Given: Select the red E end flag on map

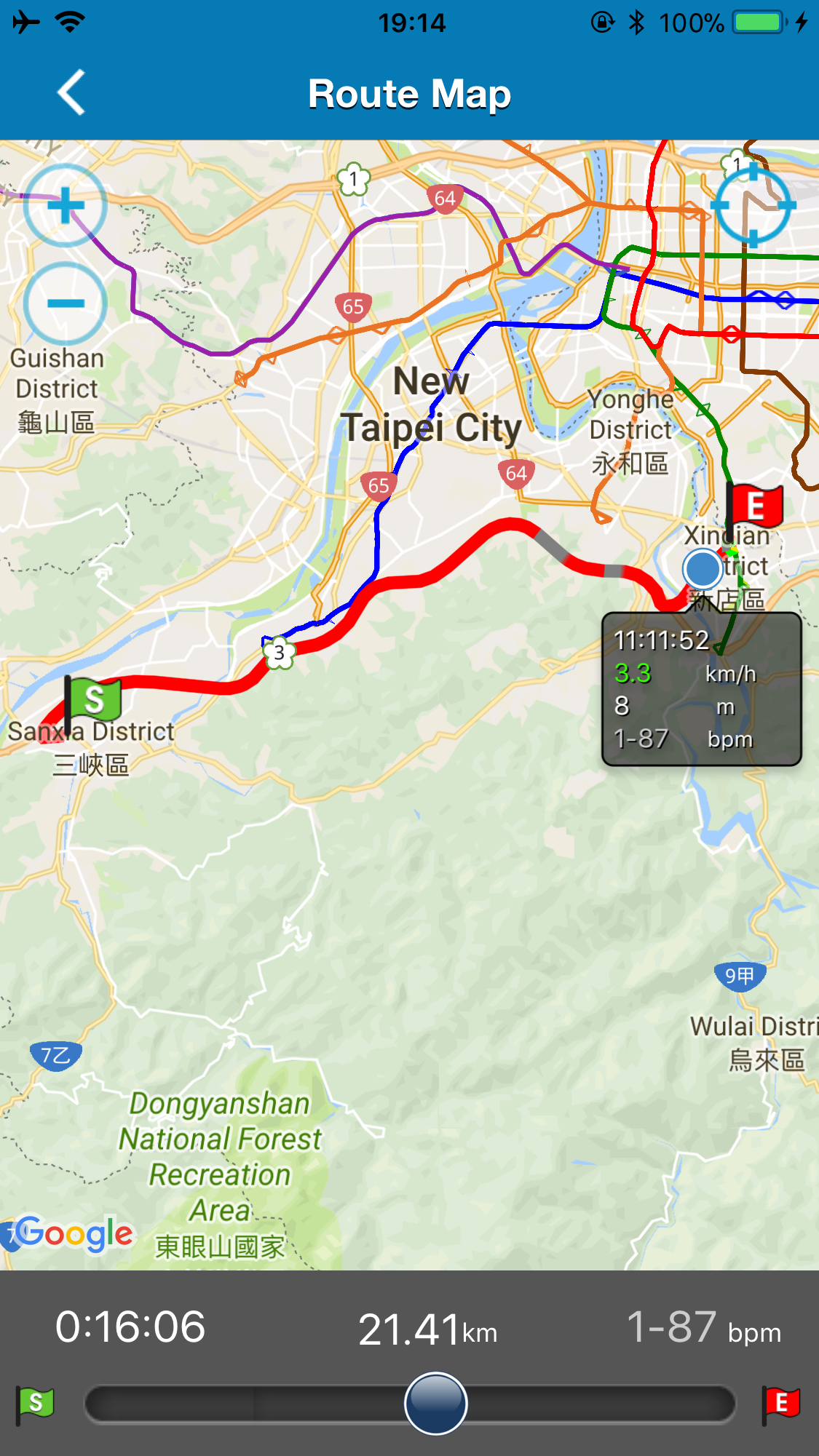Looking at the screenshot, I should pyautogui.click(x=755, y=506).
